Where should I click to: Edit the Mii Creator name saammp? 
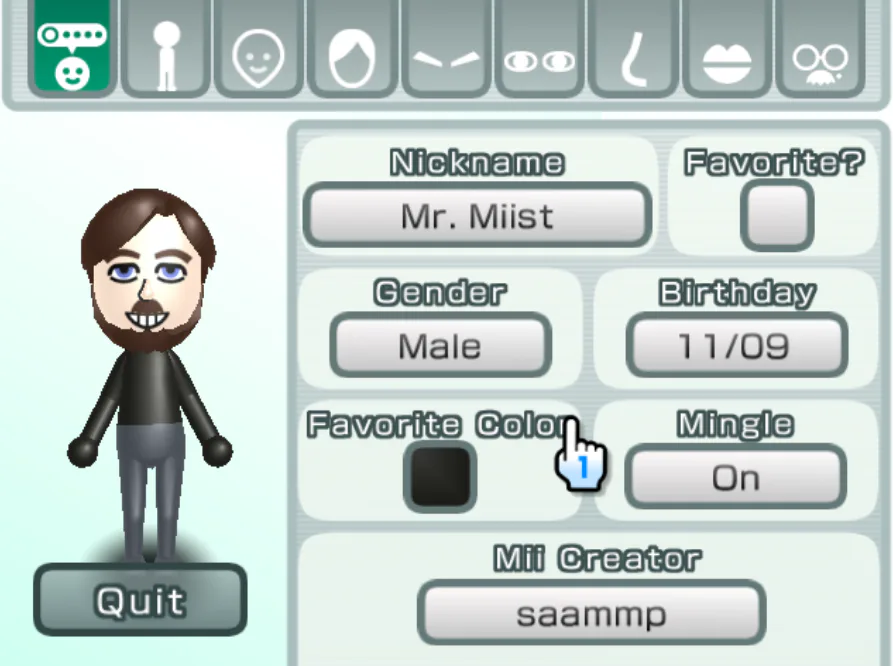click(x=591, y=613)
